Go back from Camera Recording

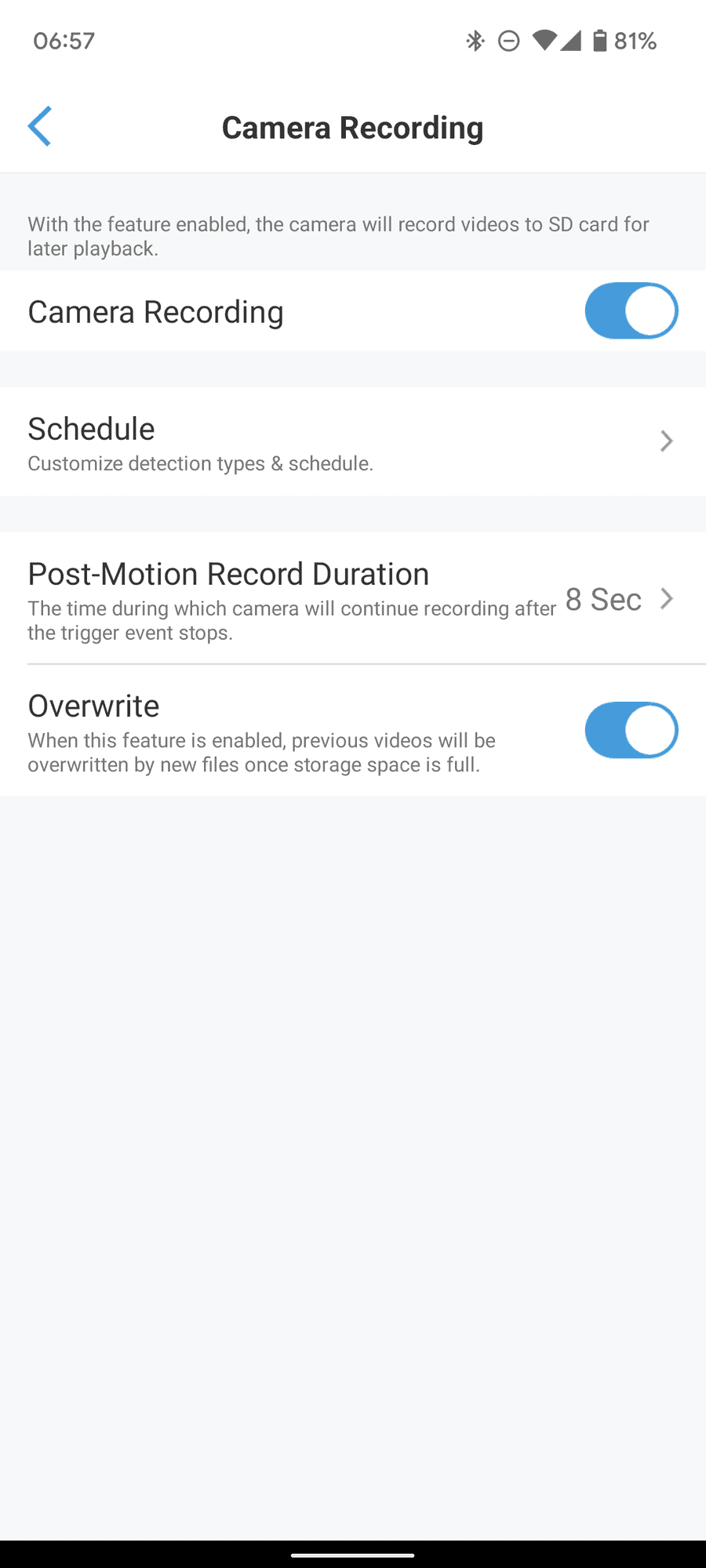click(39, 126)
